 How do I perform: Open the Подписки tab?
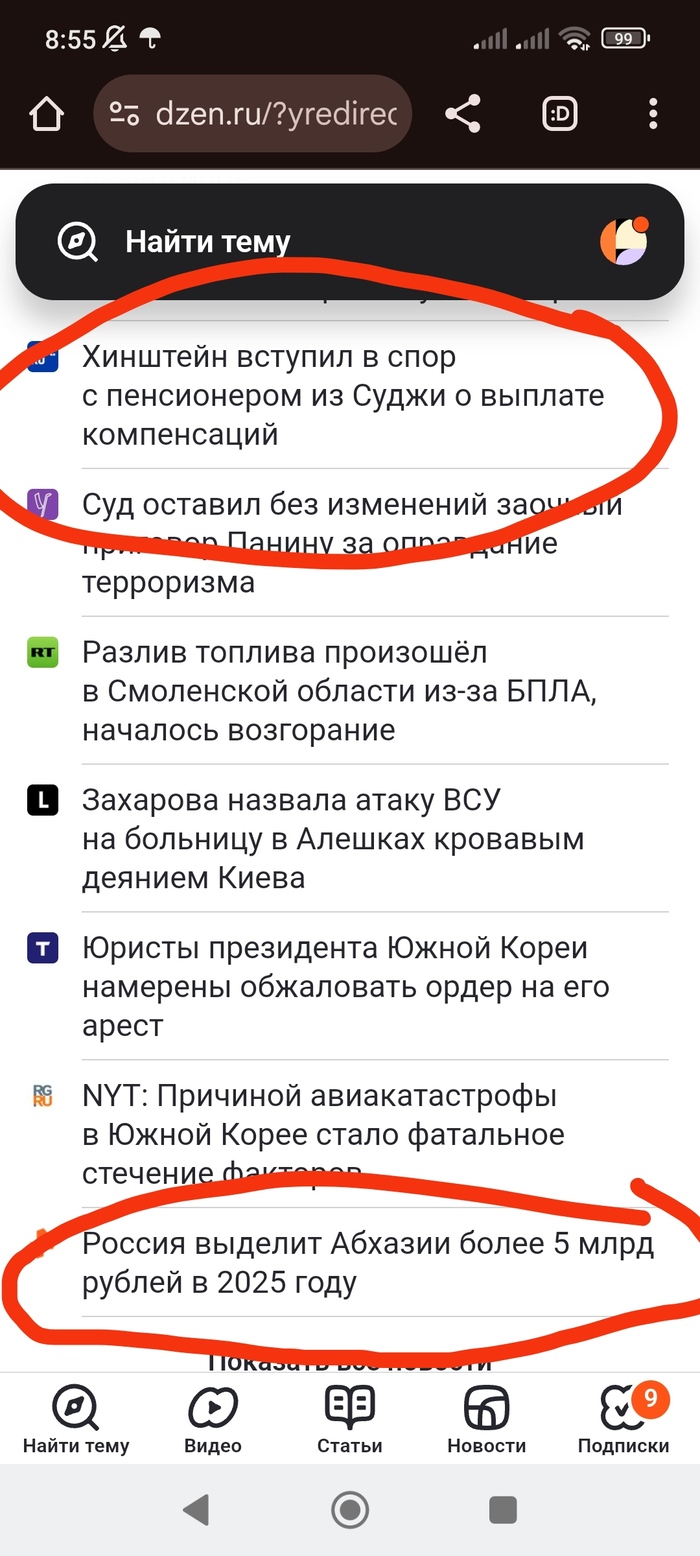[623, 1420]
